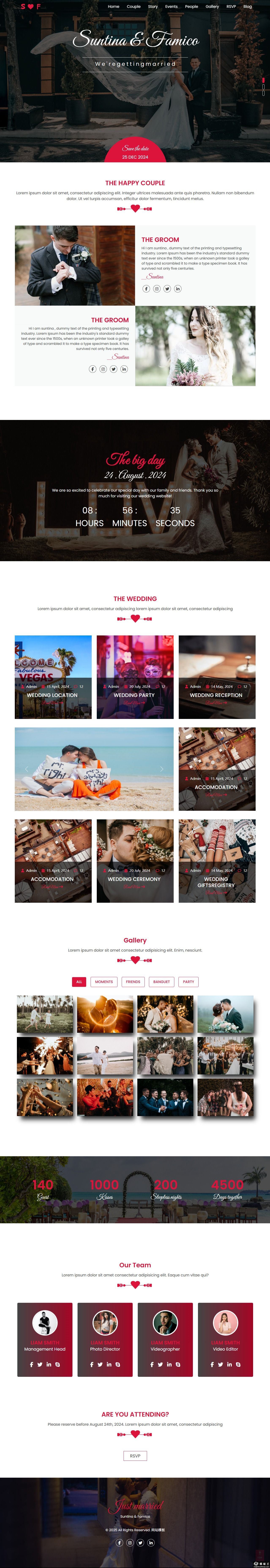
Task: Go to Home in the top menu
Action: tap(114, 7)
